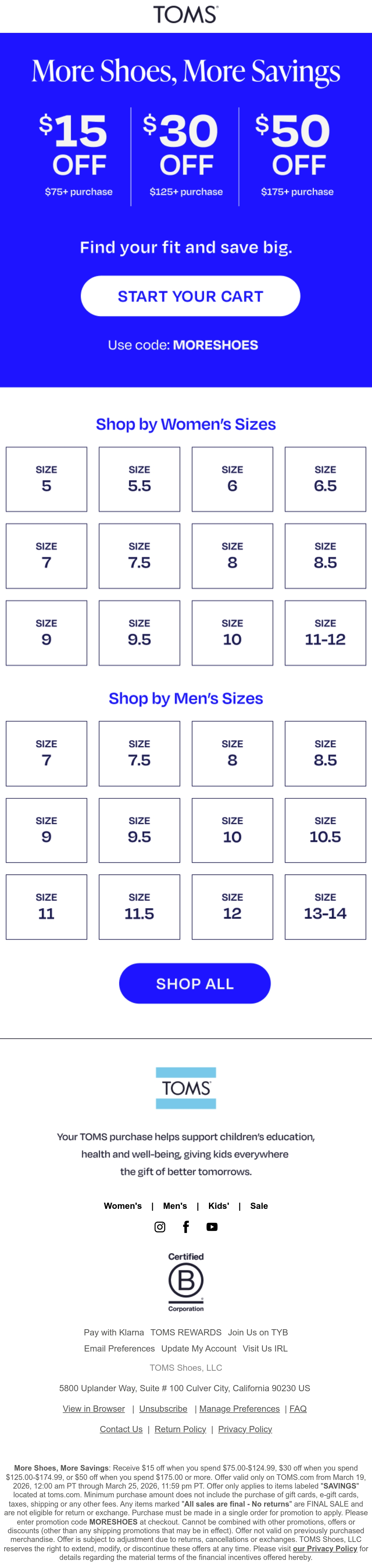Viewport: 372px width, 1568px height.
Task: Shop women's size 11-12
Action: coord(325,633)
